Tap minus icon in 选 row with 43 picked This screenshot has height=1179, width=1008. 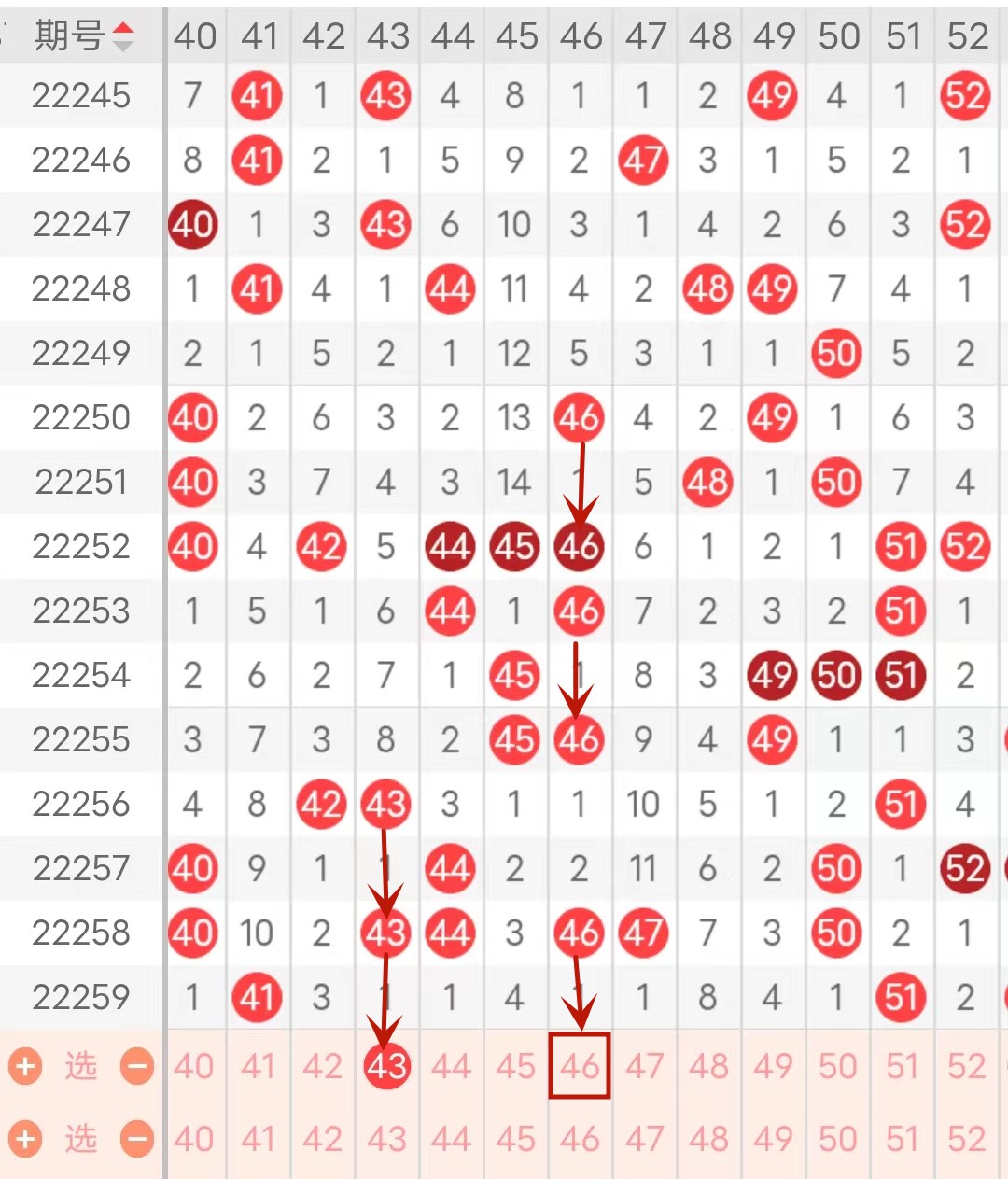point(137,1066)
